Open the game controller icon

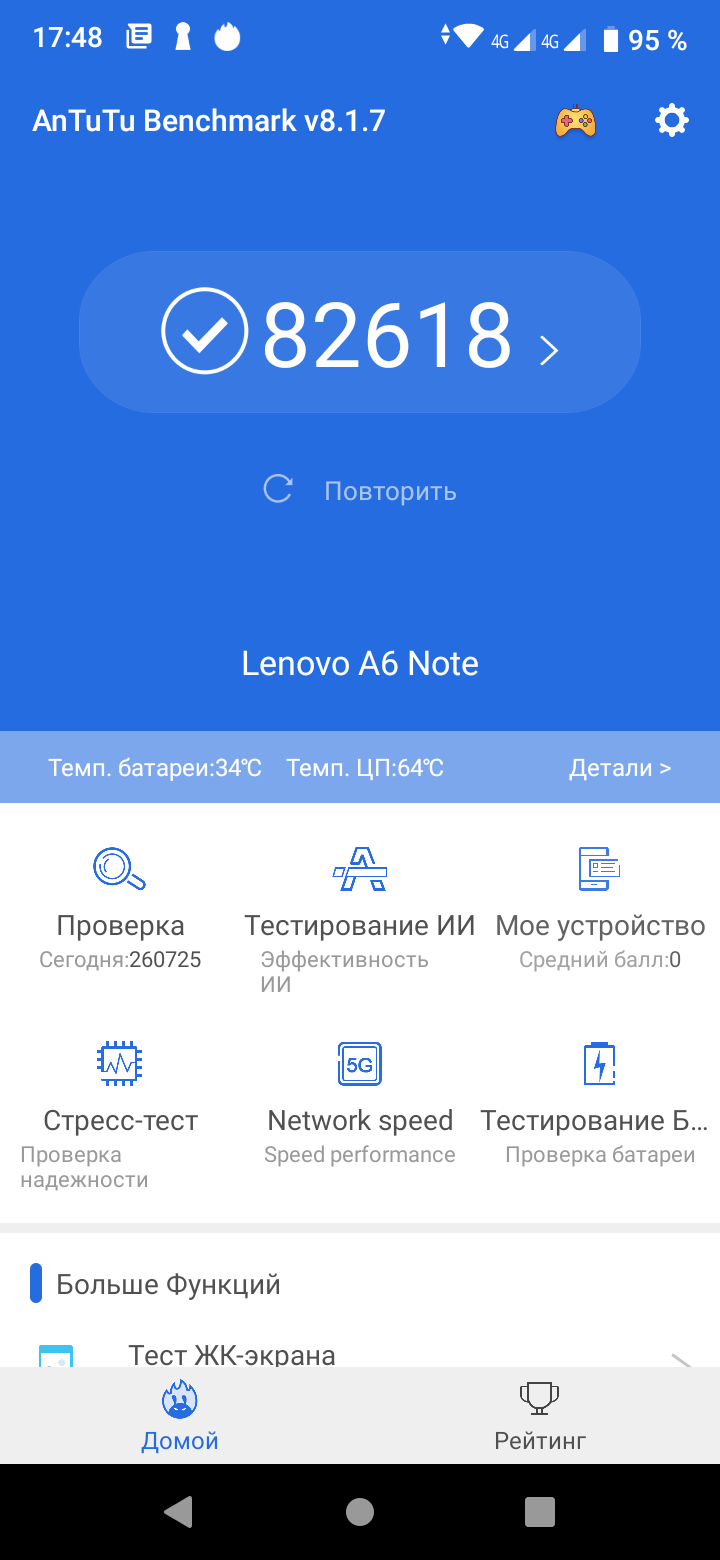[575, 122]
